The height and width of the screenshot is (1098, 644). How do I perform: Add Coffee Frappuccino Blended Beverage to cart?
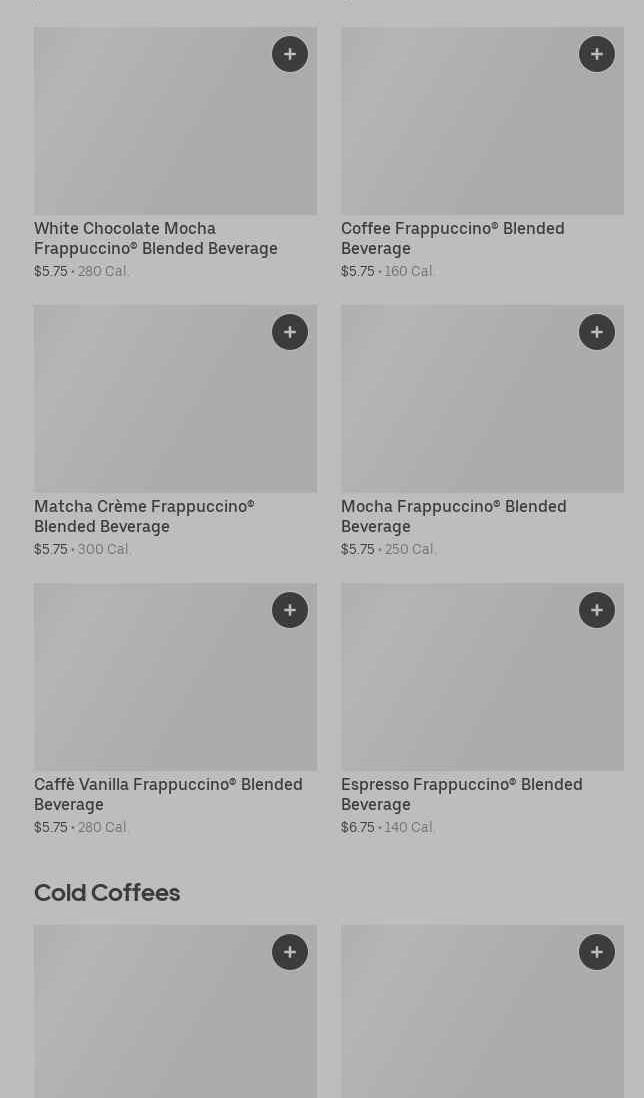[x=597, y=54]
